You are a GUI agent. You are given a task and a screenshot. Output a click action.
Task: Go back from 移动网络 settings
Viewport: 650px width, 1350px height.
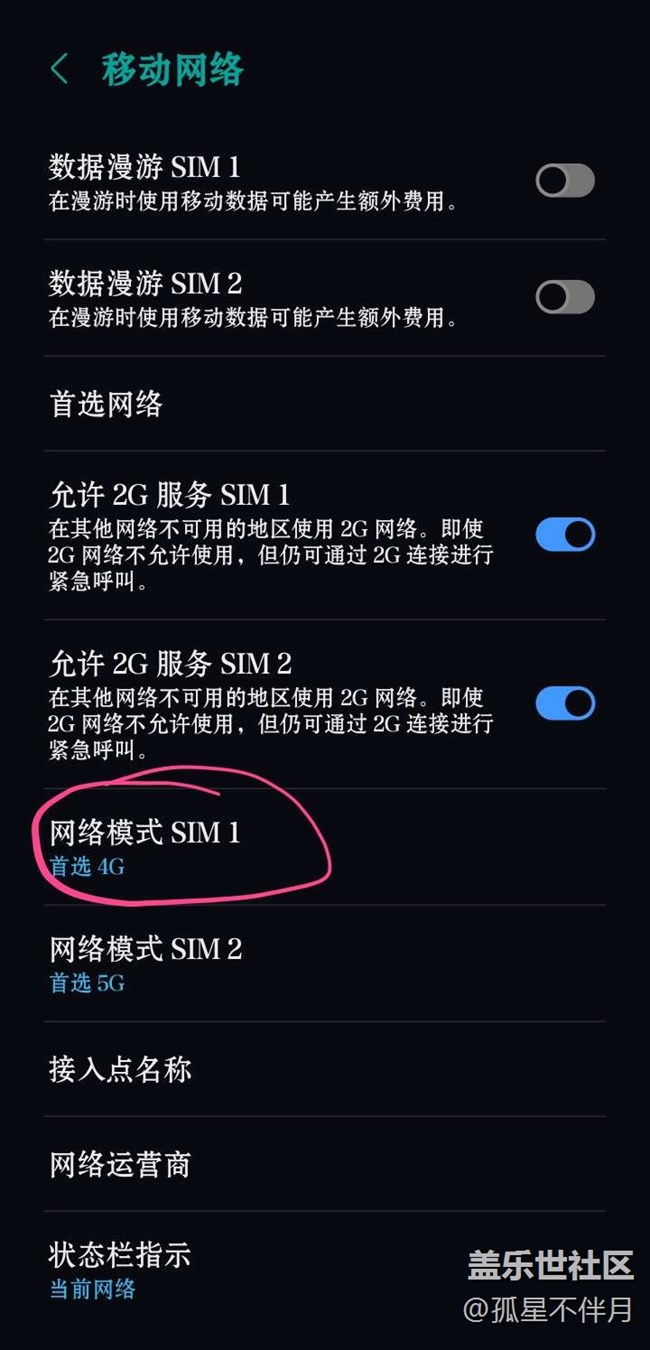[60, 70]
